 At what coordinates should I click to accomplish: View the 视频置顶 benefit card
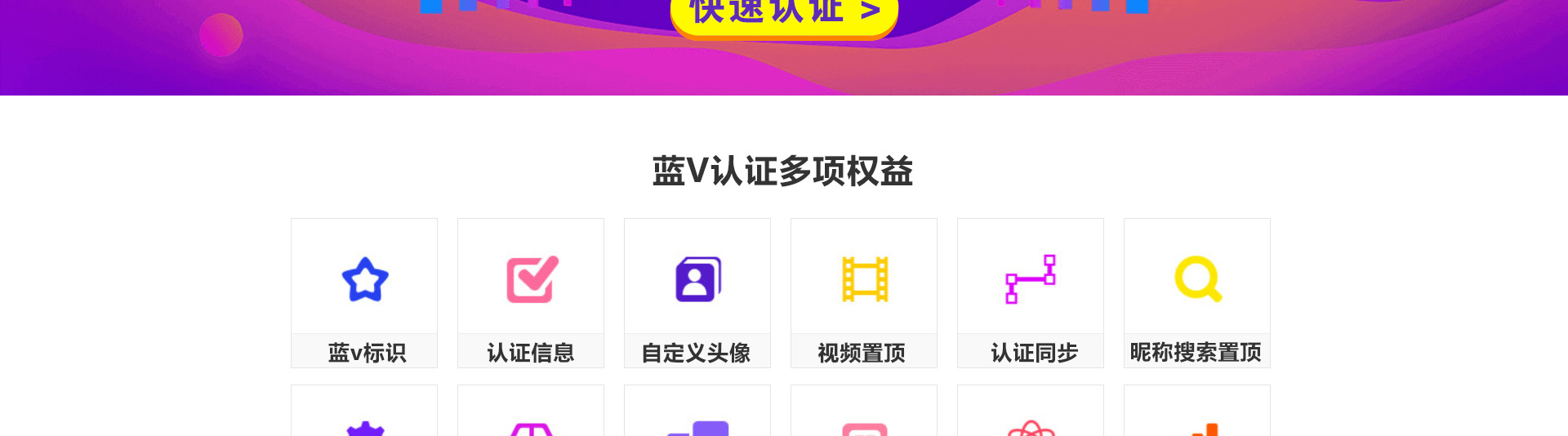click(x=864, y=293)
